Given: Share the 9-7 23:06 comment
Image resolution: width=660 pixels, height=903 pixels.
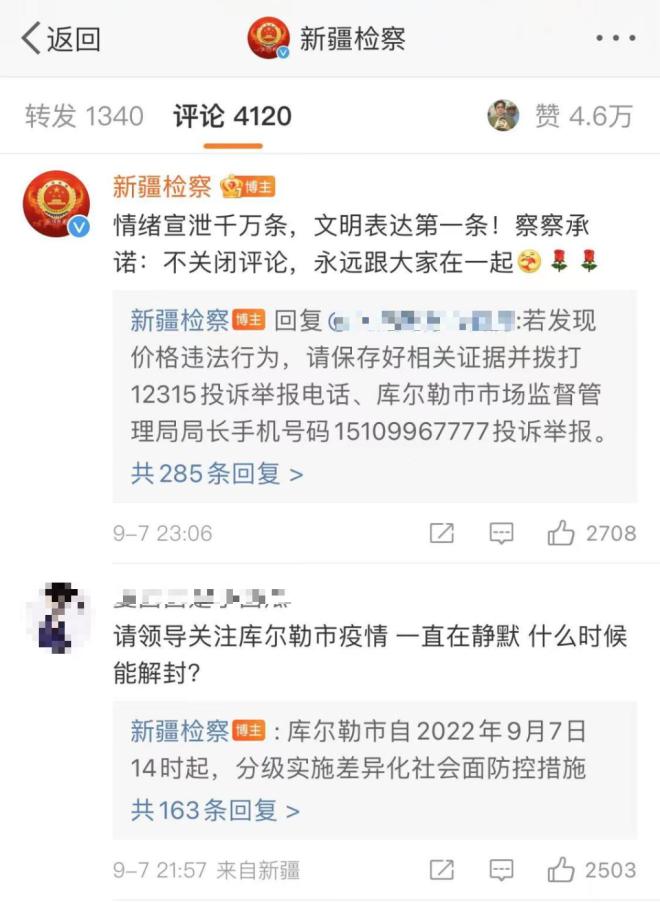Looking at the screenshot, I should (x=441, y=533).
